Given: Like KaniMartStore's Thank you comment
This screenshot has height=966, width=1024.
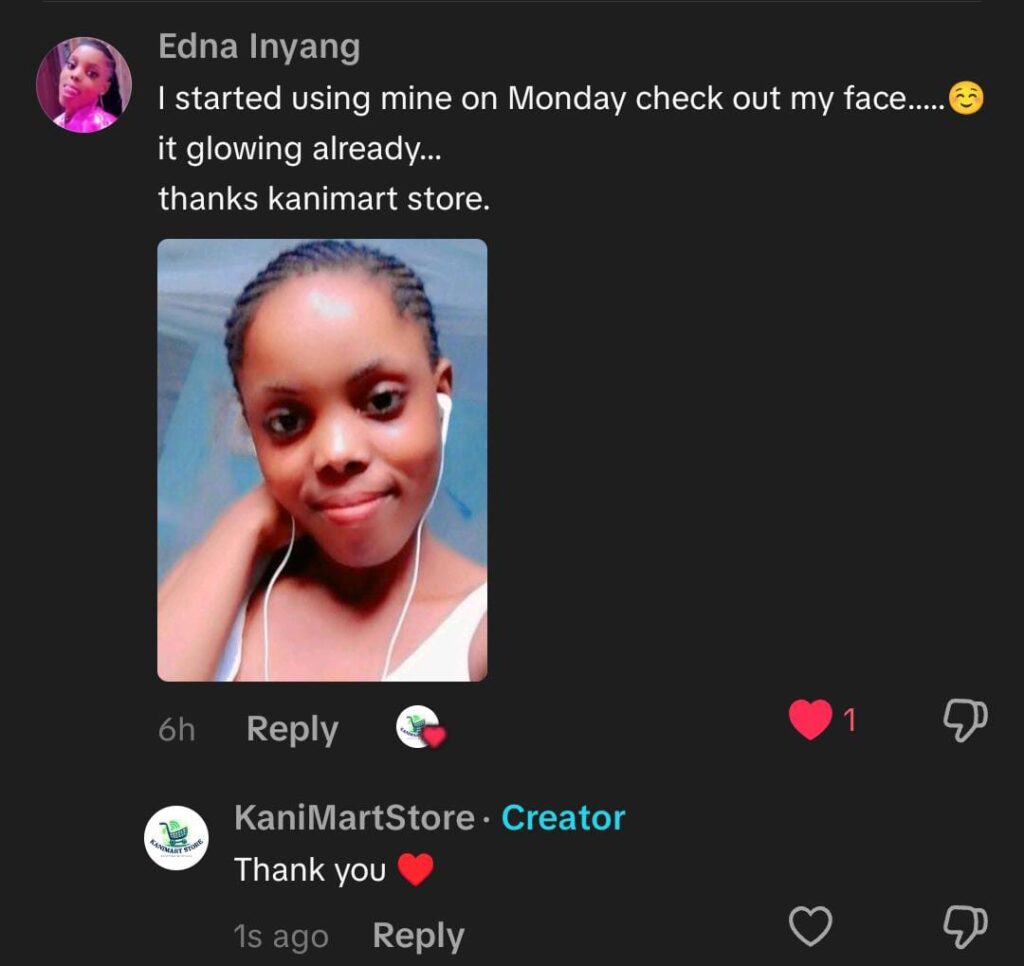Looking at the screenshot, I should [811, 926].
